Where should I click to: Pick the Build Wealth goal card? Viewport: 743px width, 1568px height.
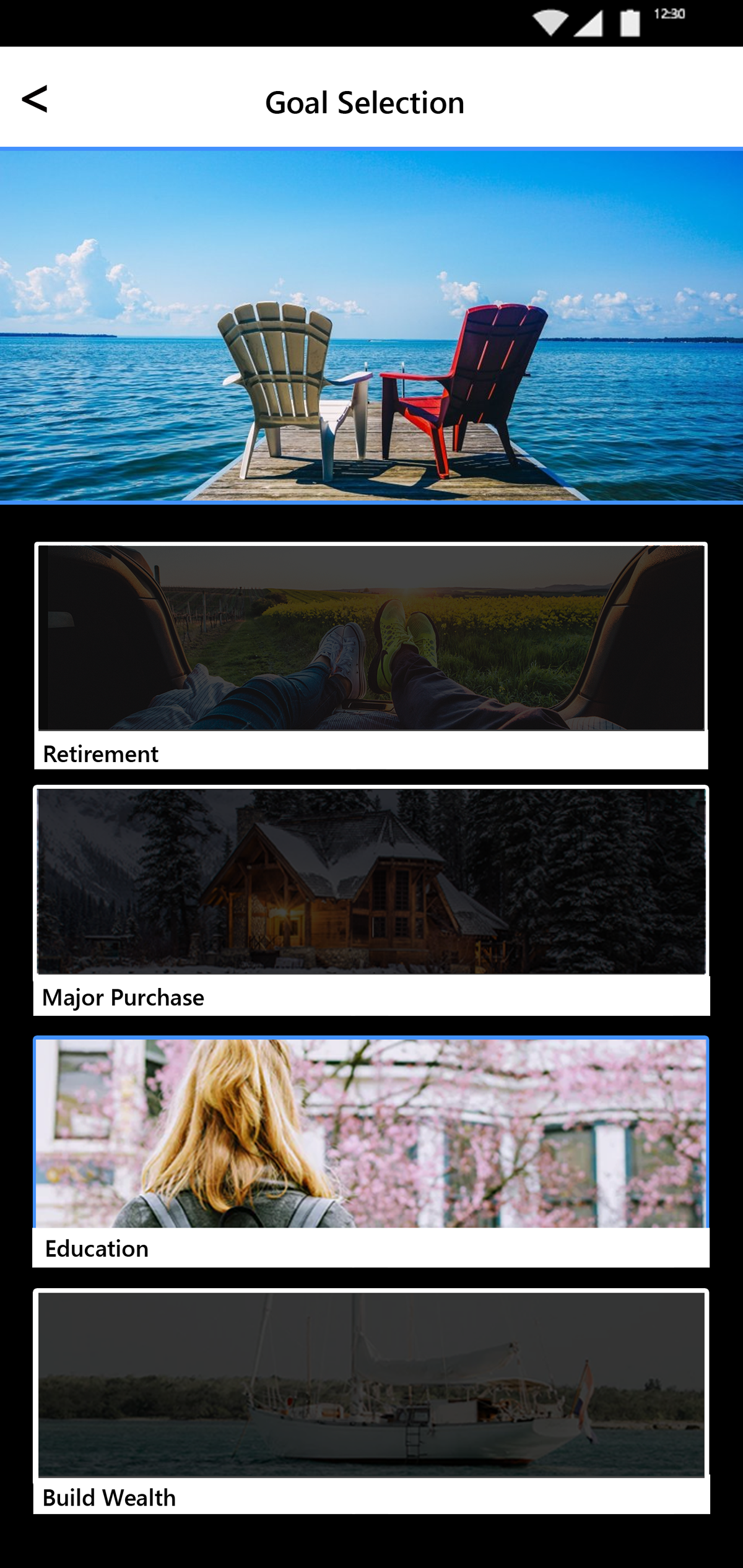click(x=371, y=1401)
